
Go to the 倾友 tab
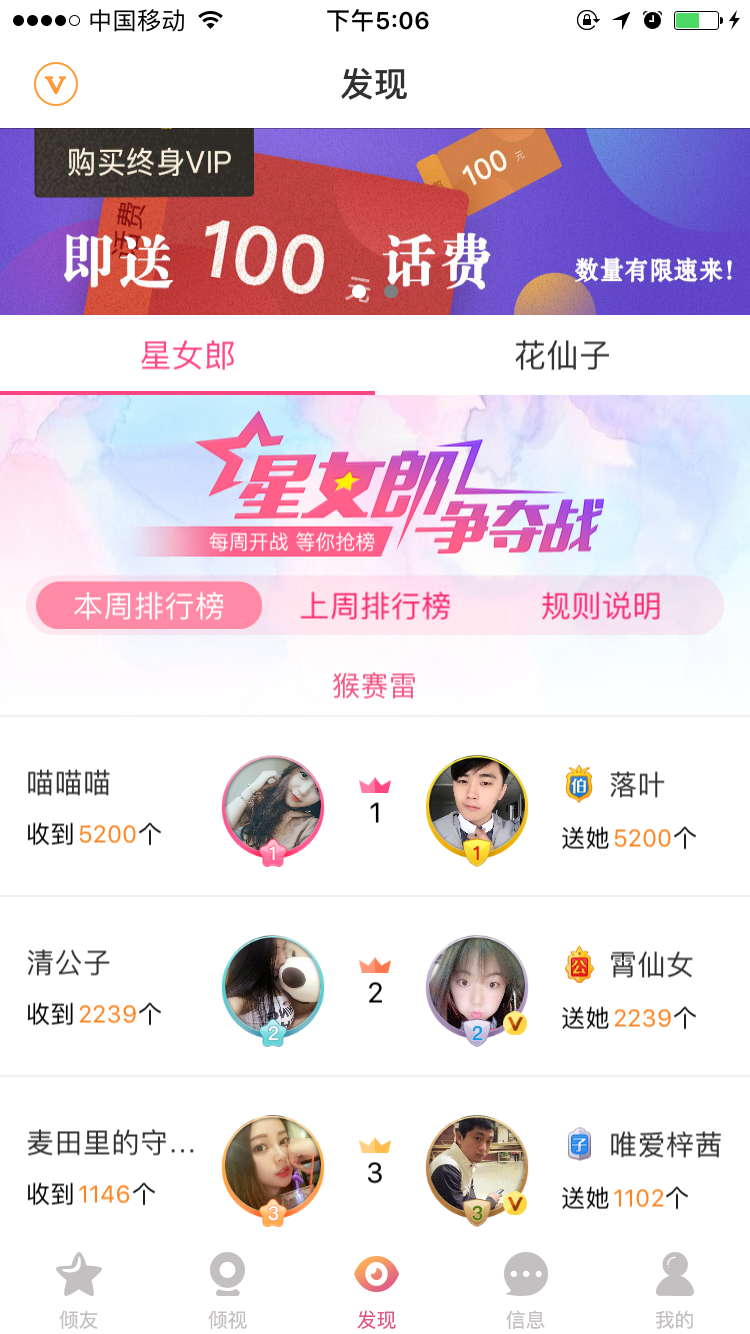point(78,1290)
